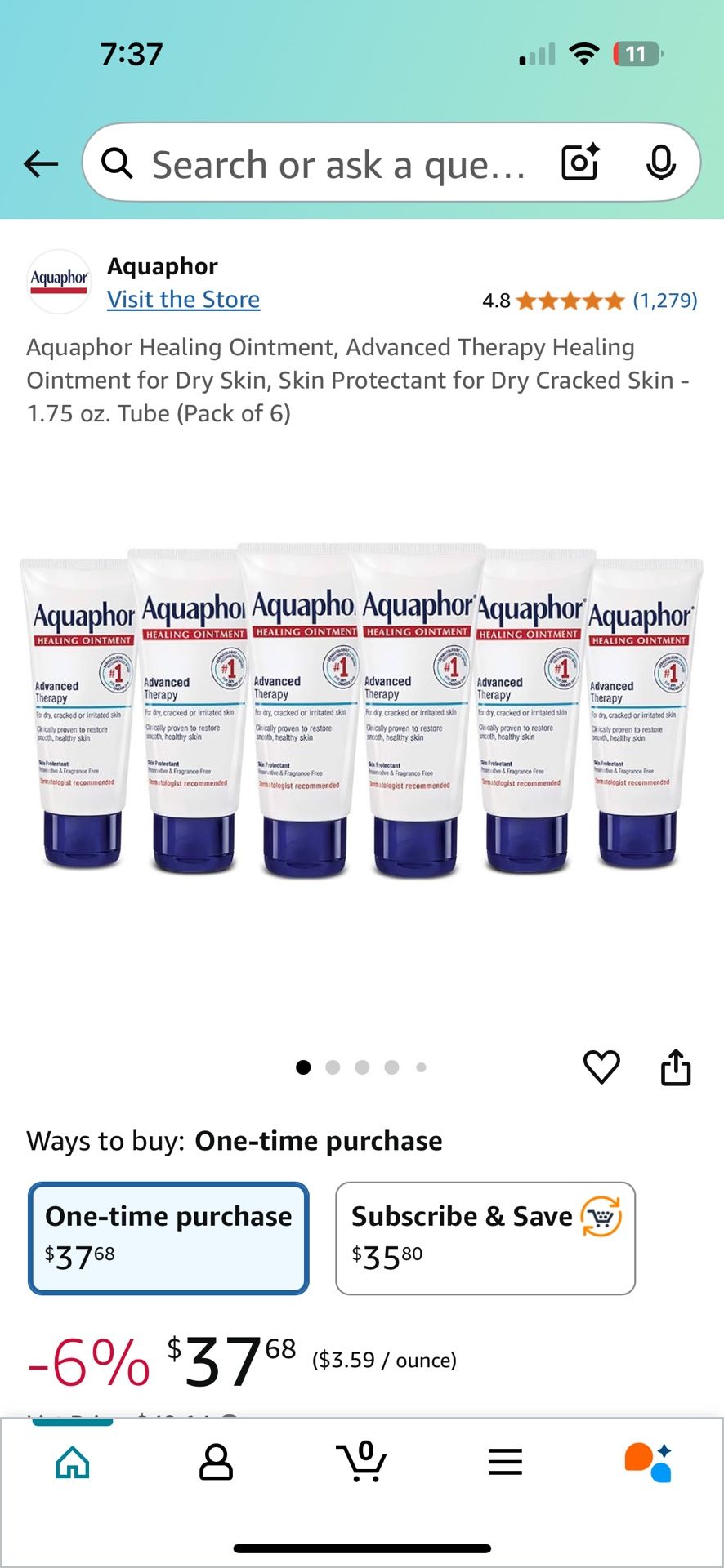724x1568 pixels.
Task: Choose Subscribe & Save option
Action: pos(485,1238)
